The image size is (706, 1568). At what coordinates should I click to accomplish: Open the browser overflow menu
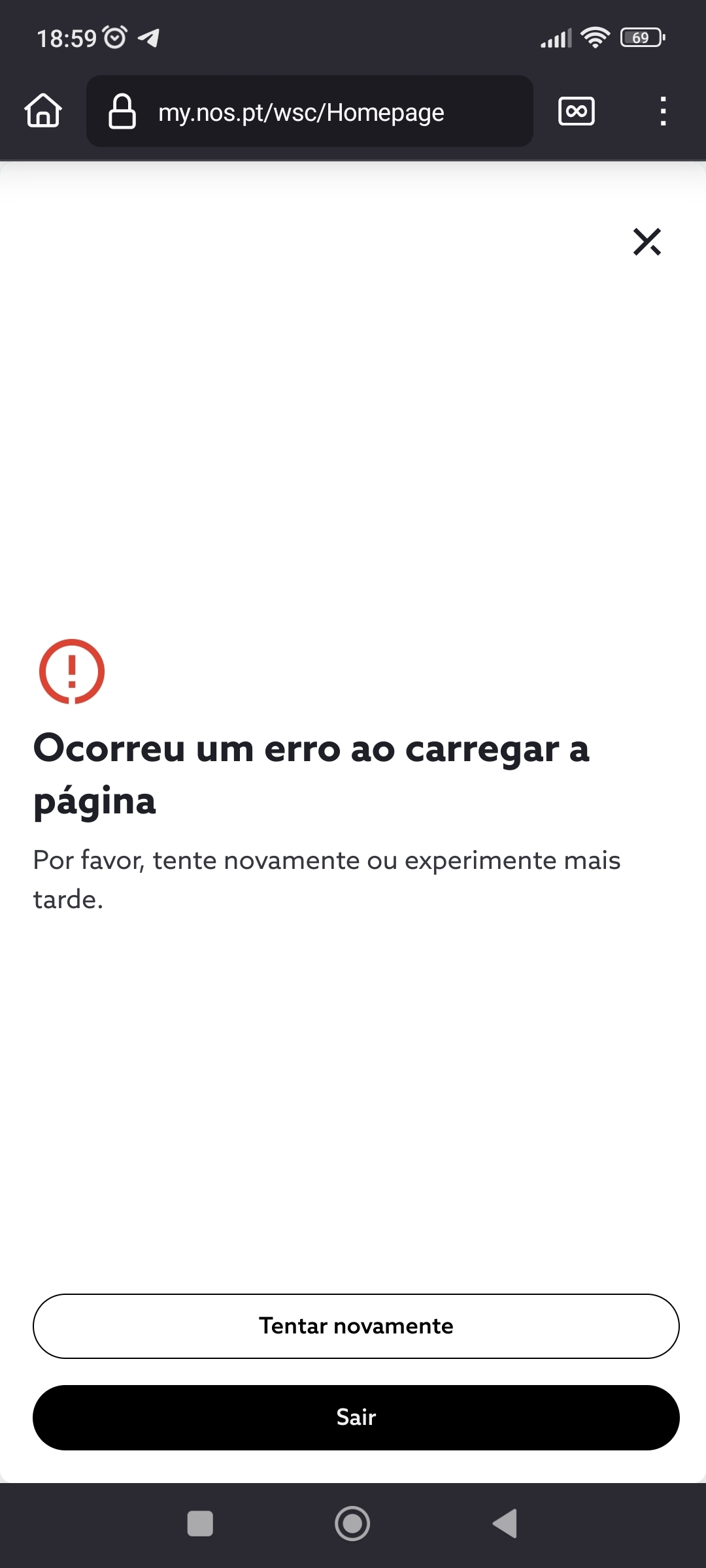tap(664, 111)
